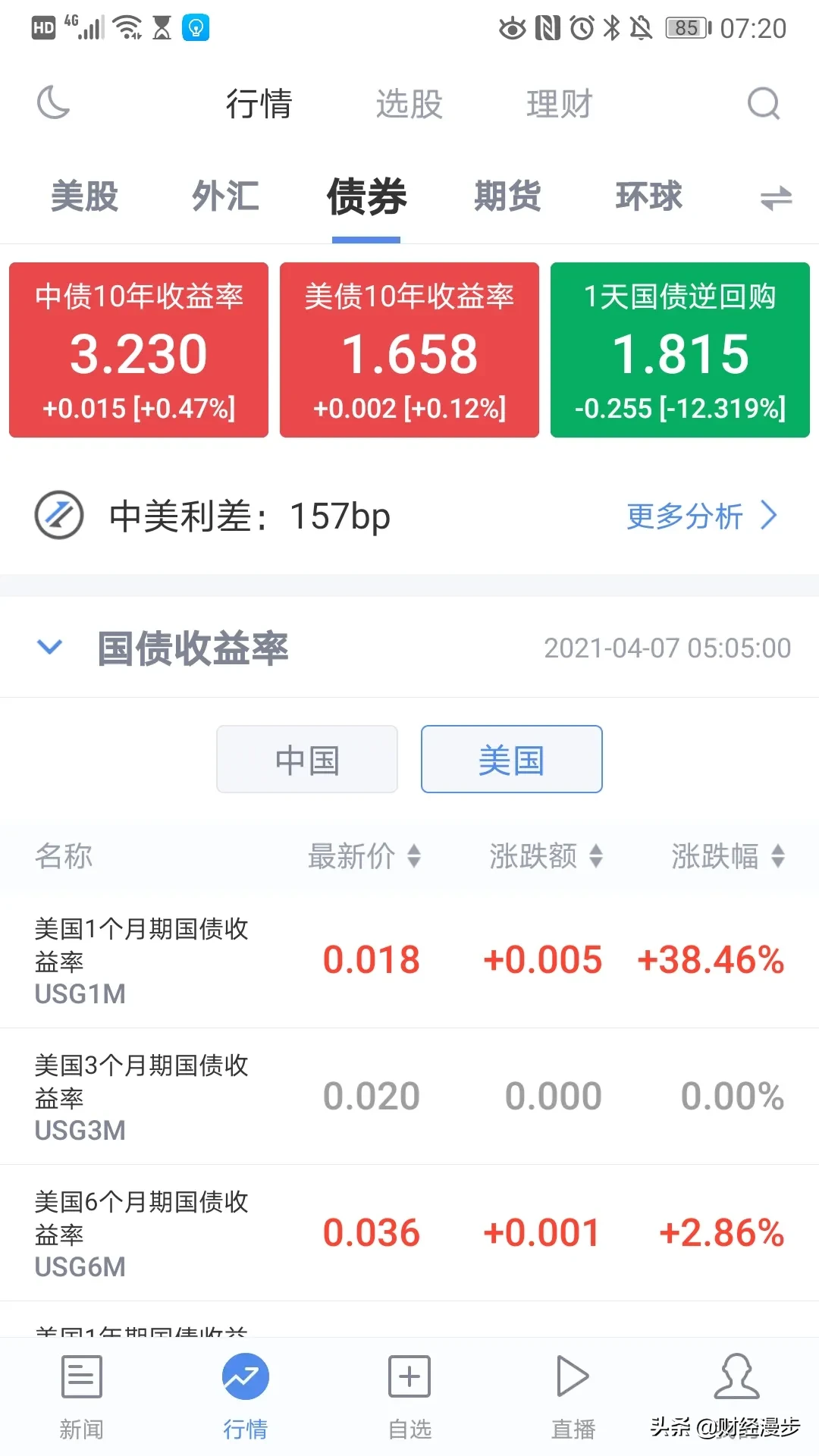Image resolution: width=819 pixels, height=1456 pixels.
Task: Go to the 新闻 news tab
Action: [81, 1397]
